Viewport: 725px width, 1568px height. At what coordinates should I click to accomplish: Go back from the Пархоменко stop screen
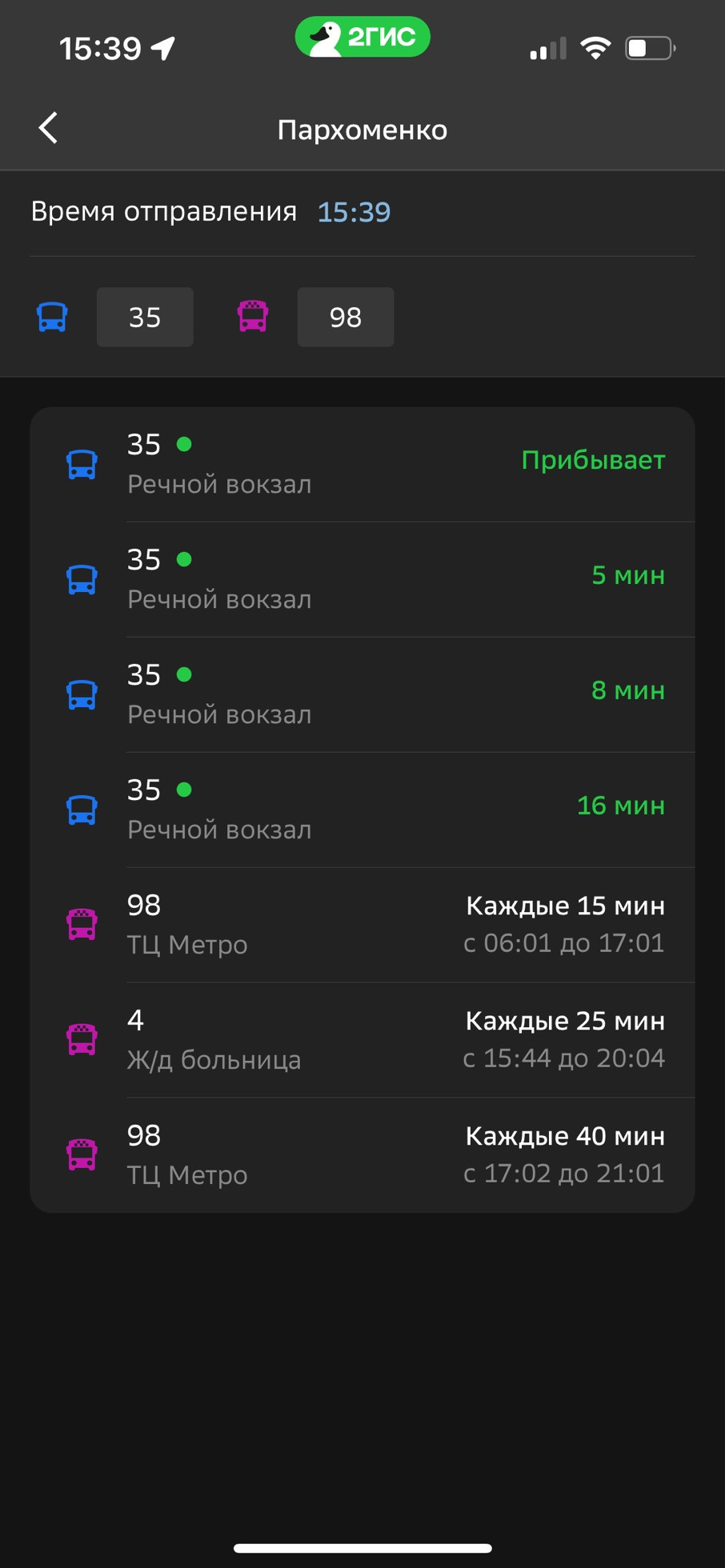click(49, 128)
